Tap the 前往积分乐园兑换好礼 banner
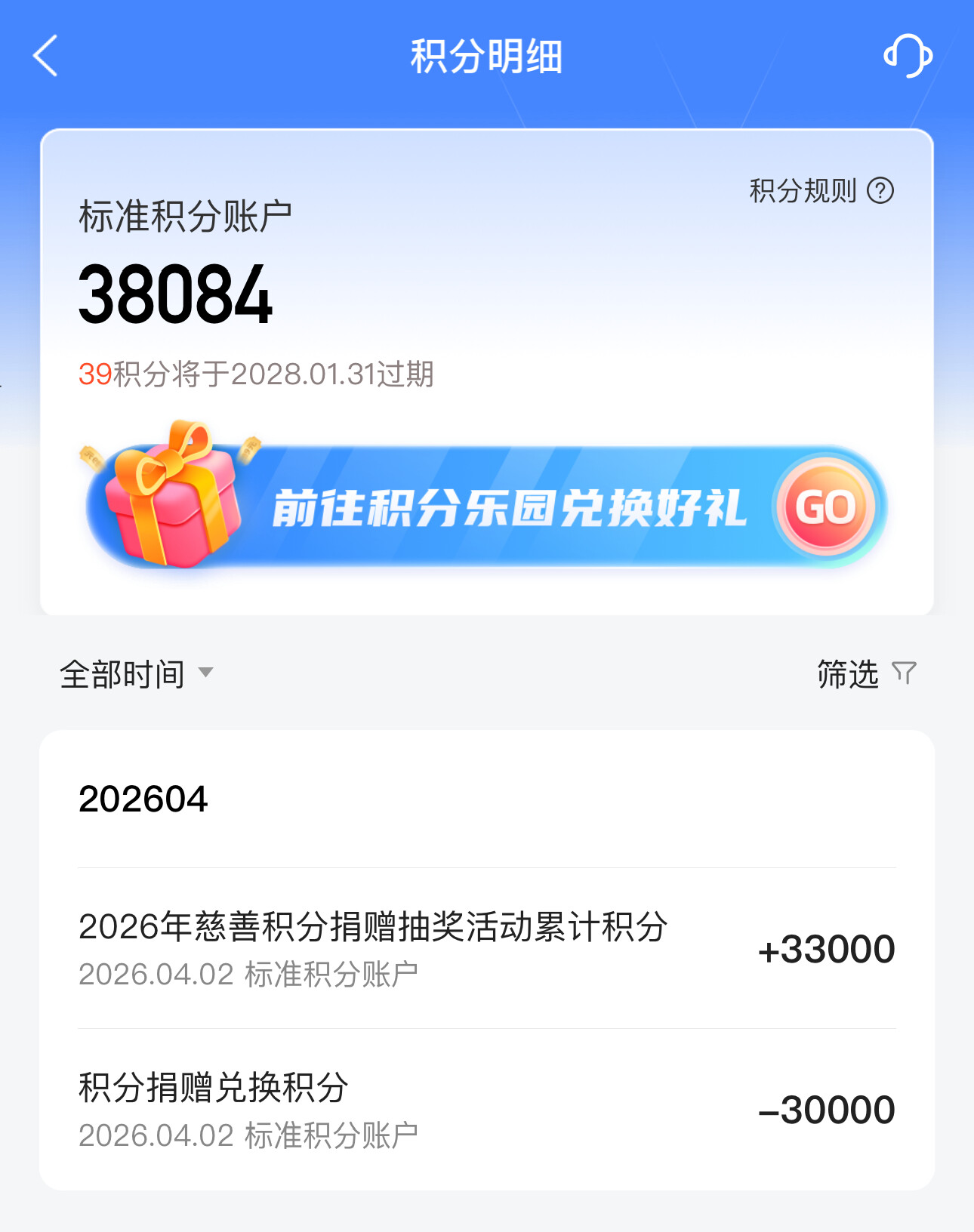This screenshot has height=1232, width=974. (486, 507)
